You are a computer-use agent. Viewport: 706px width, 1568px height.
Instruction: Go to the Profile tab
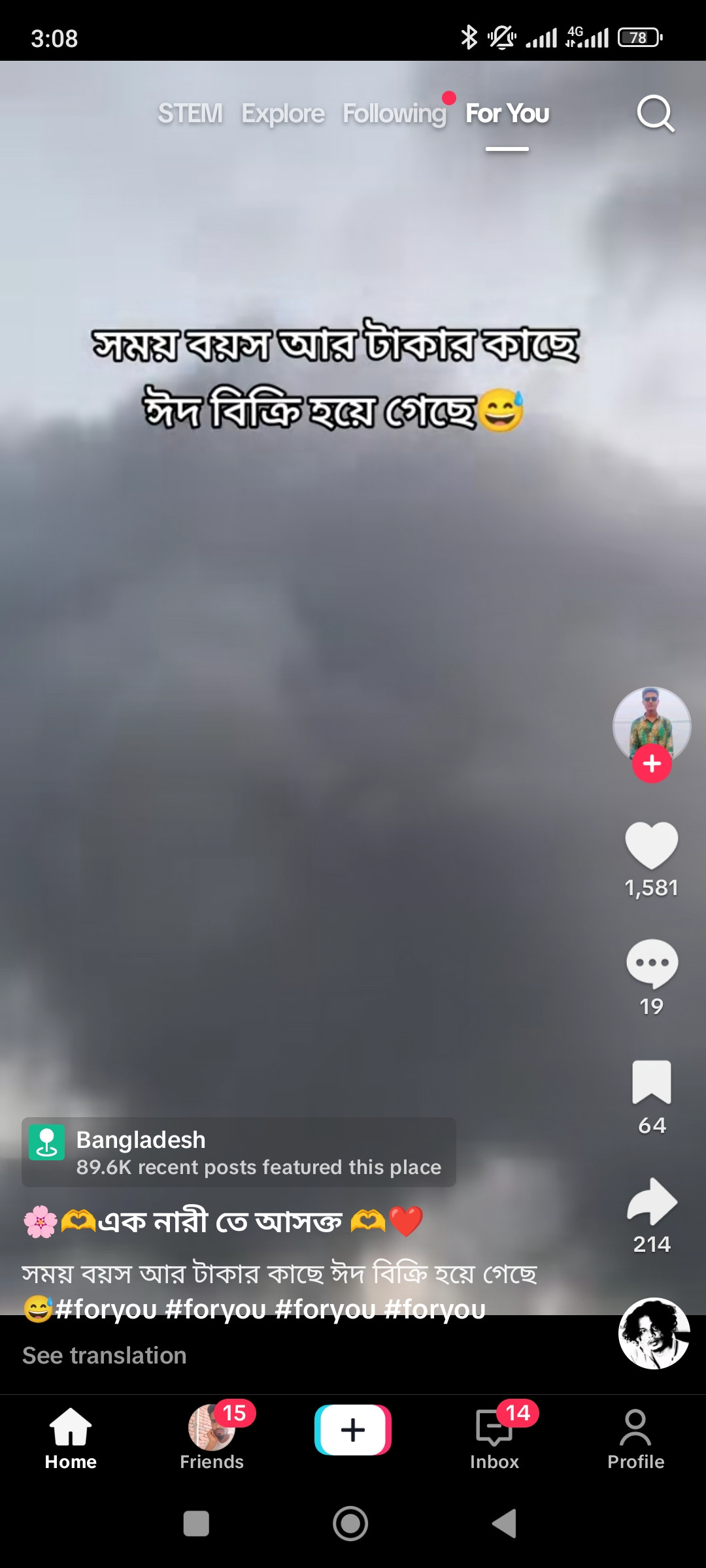pos(635,1437)
